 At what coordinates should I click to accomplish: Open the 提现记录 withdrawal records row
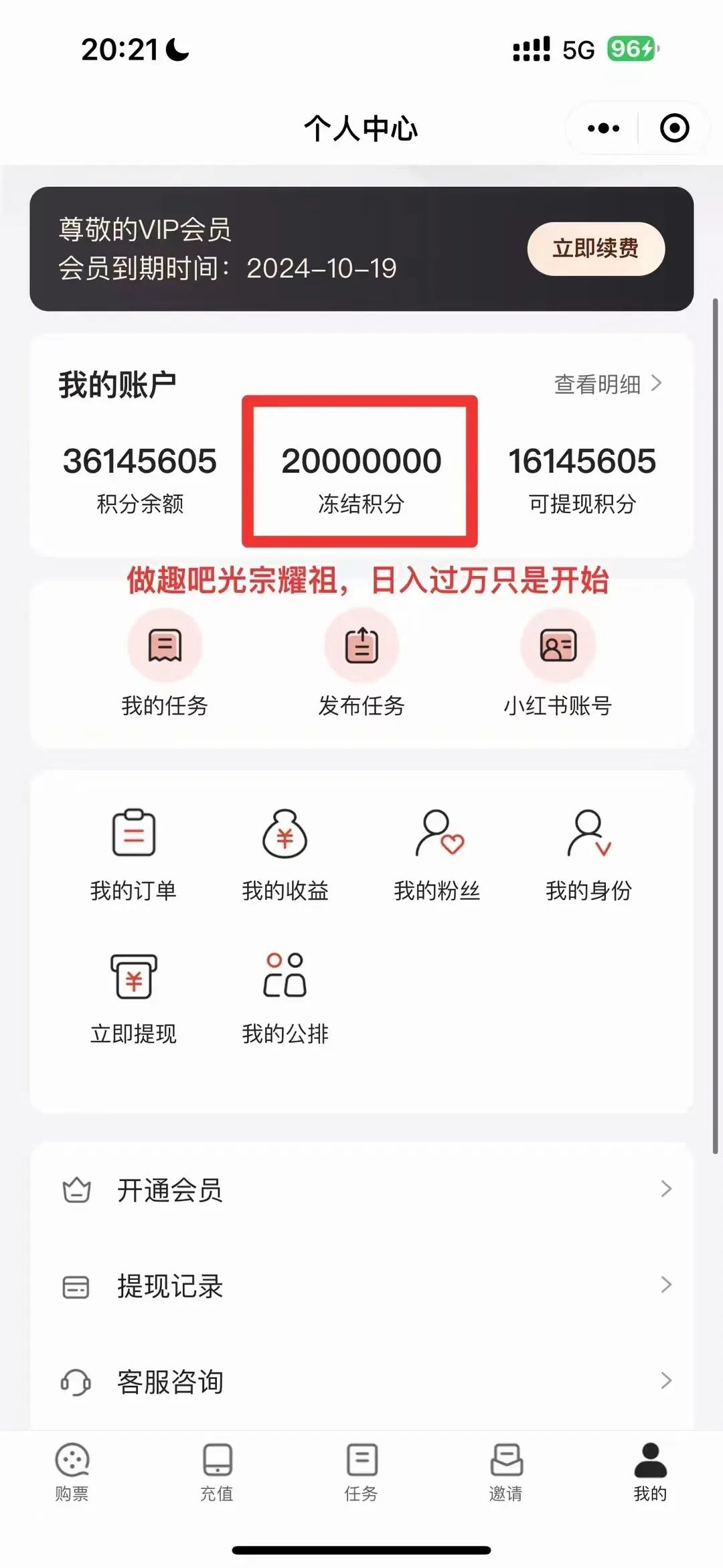361,1285
